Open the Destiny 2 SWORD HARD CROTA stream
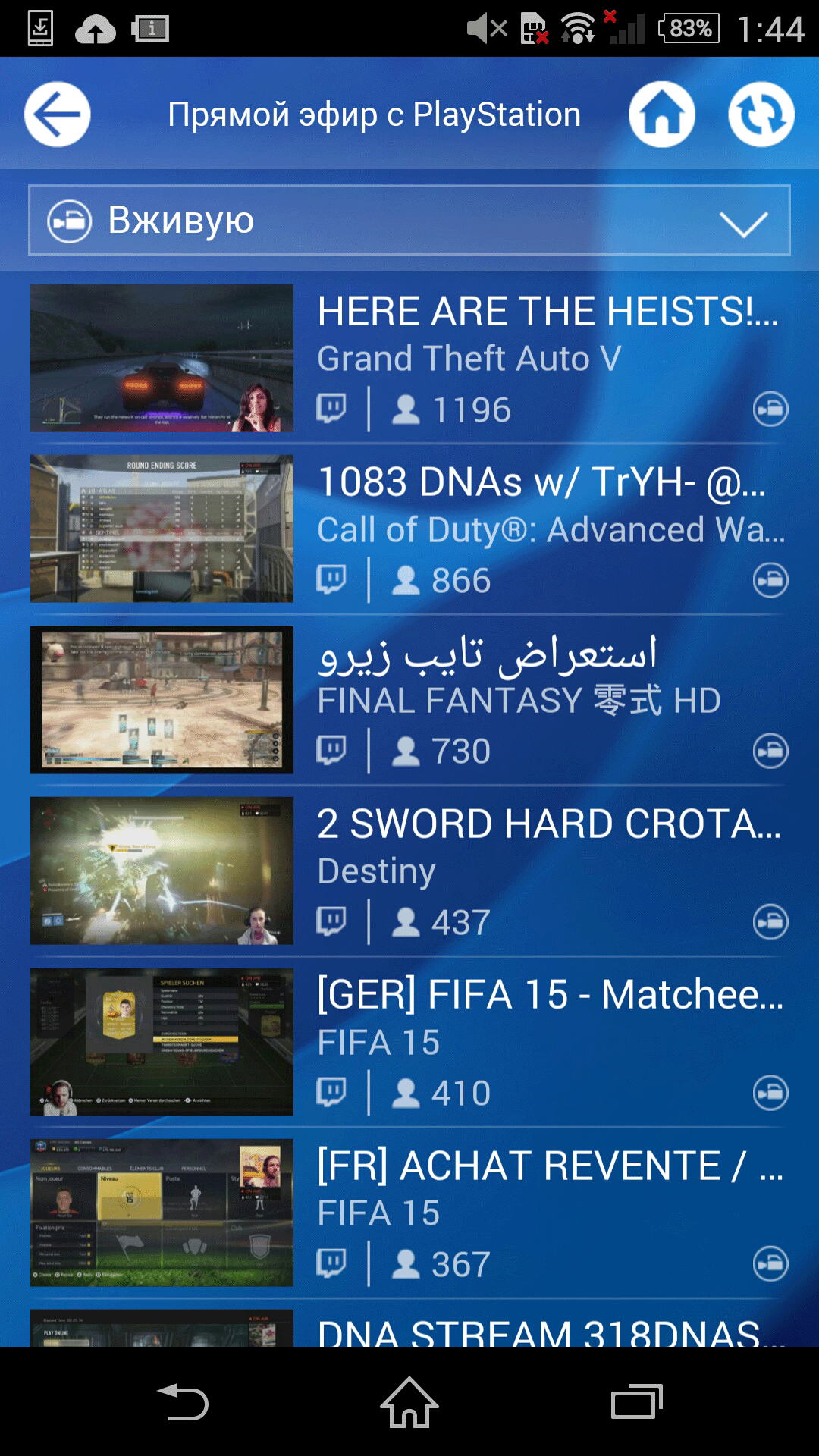 (x=409, y=871)
